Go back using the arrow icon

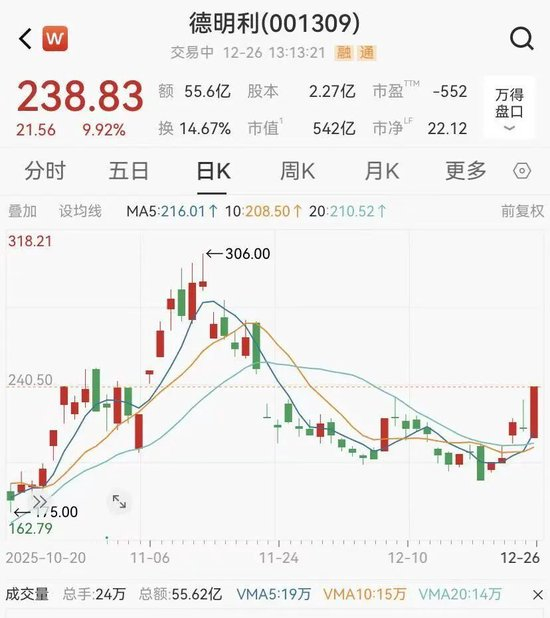(x=25, y=39)
